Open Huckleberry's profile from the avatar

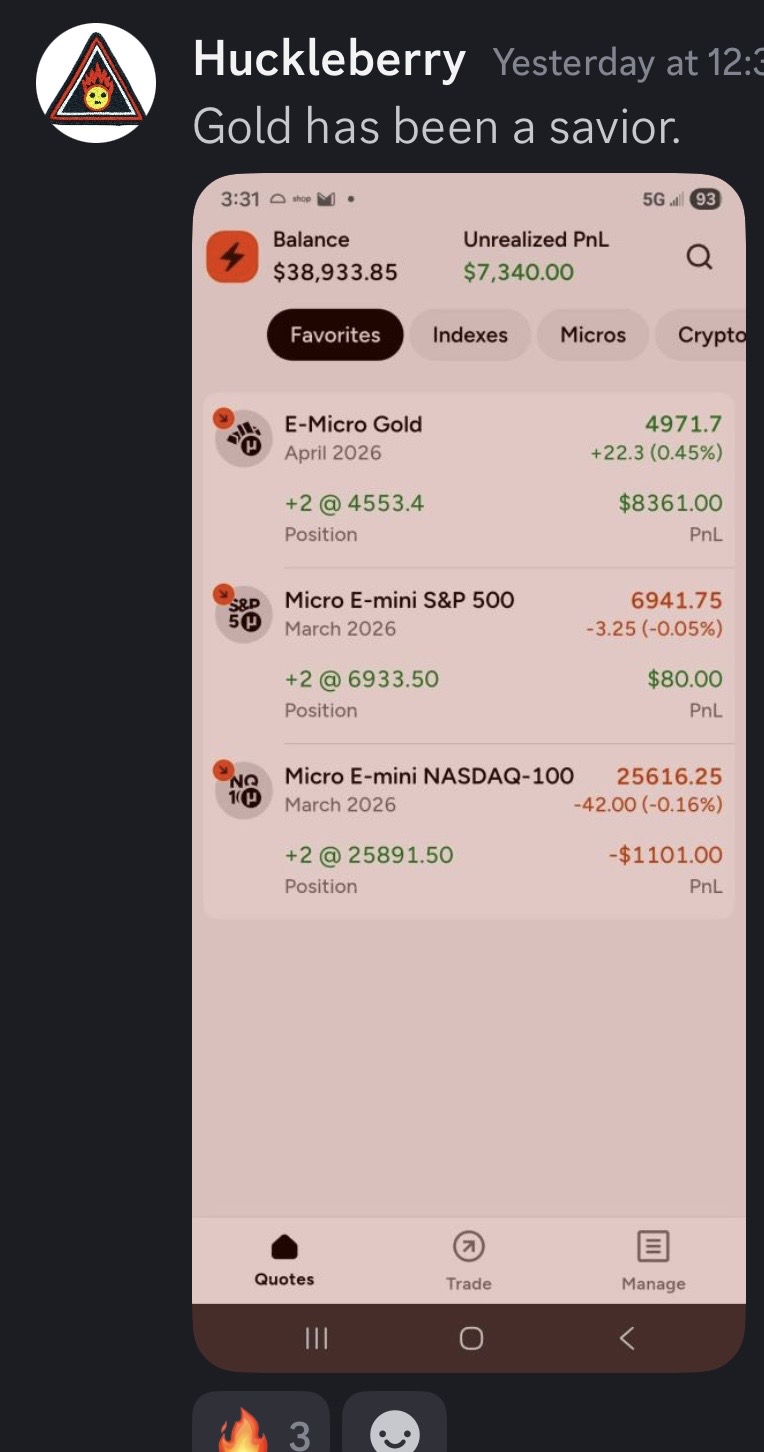click(x=96, y=83)
